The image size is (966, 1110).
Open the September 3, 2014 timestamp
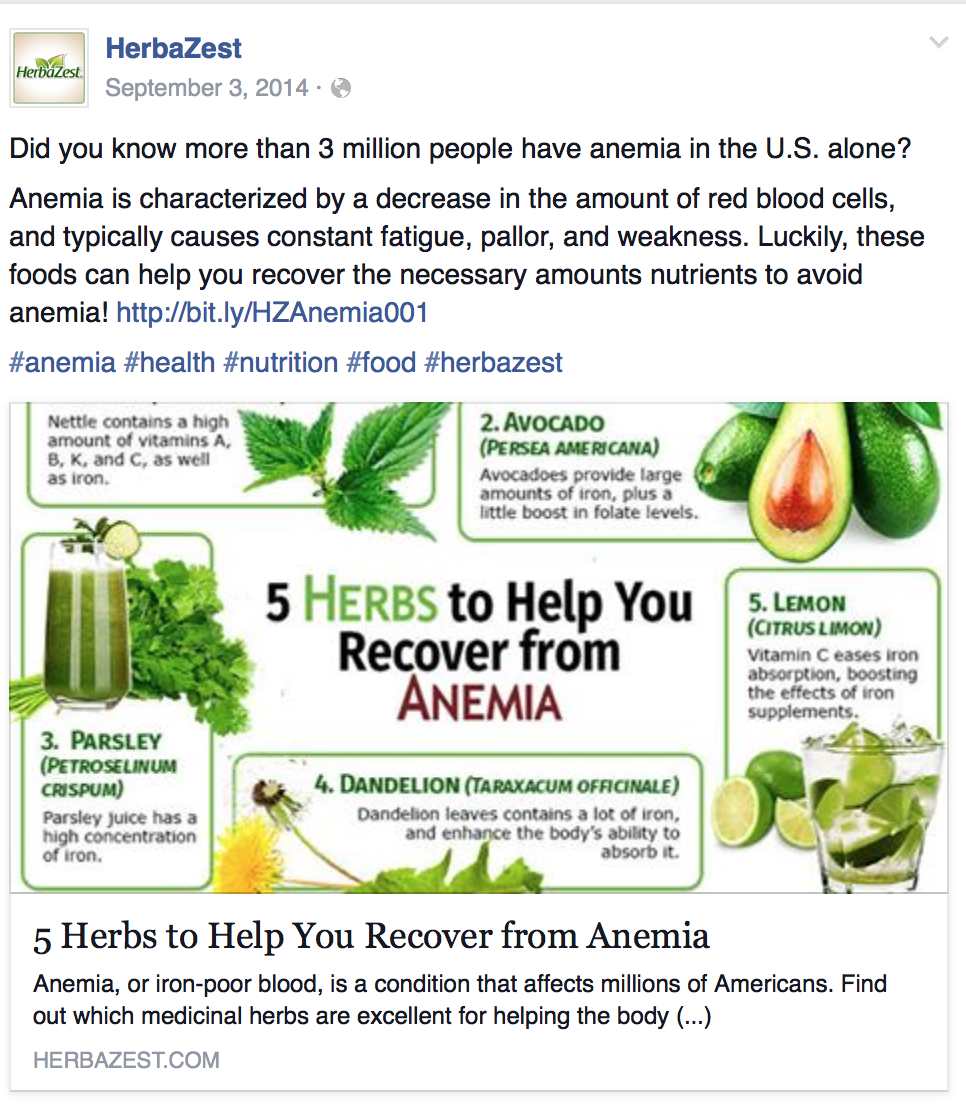[207, 88]
